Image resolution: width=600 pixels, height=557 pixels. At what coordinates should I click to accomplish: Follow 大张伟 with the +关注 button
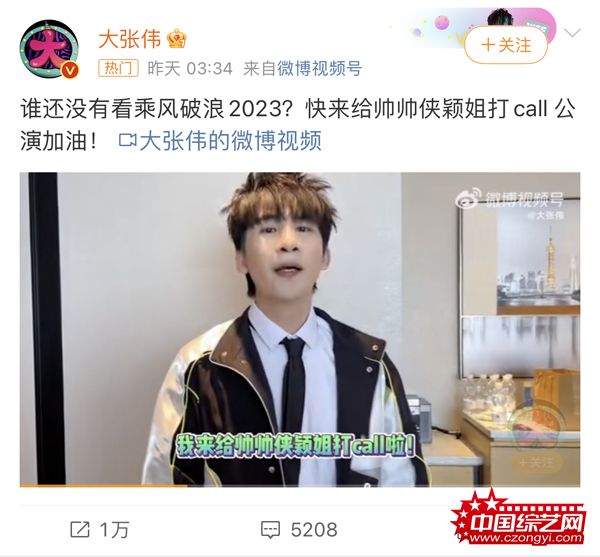pyautogui.click(x=507, y=45)
